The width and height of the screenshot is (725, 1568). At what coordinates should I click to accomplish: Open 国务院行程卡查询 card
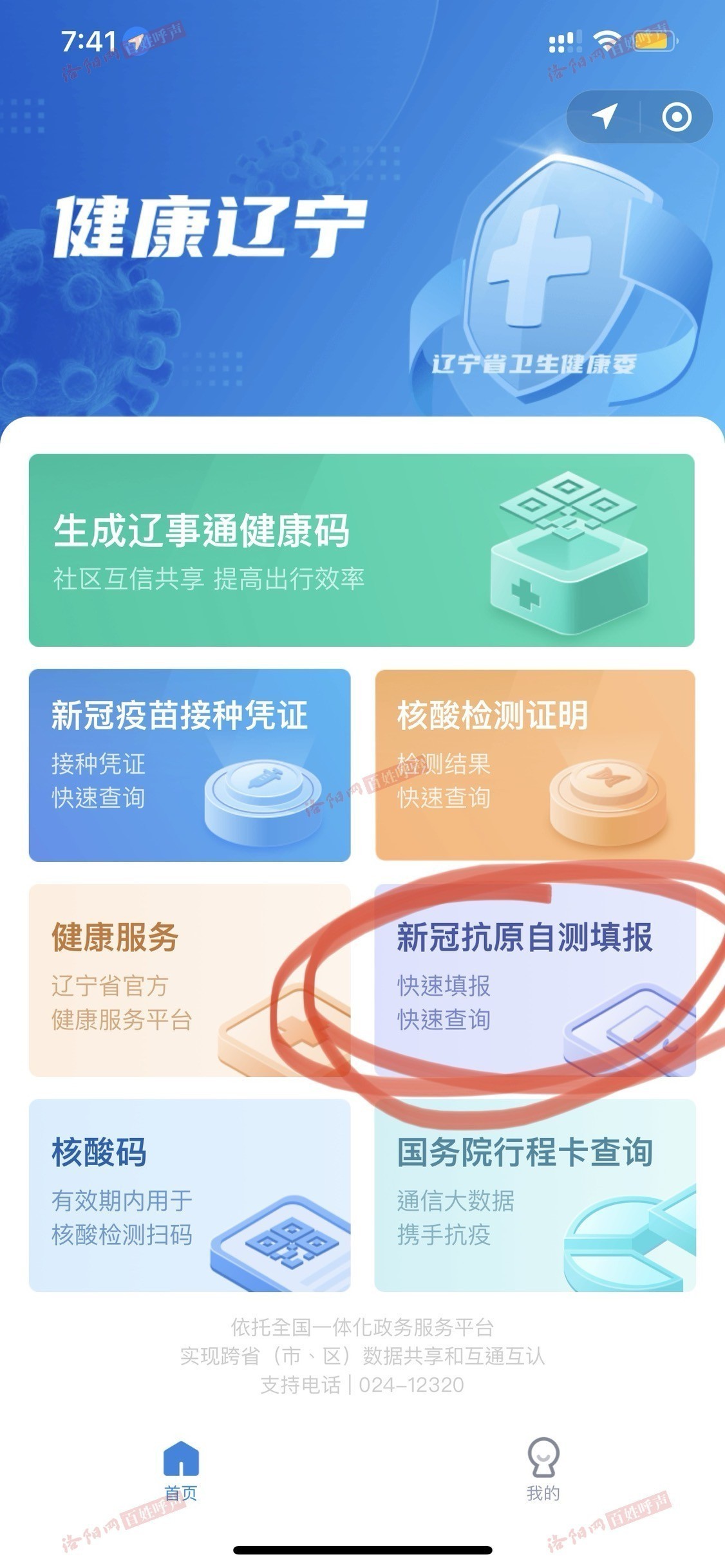pos(535,1195)
